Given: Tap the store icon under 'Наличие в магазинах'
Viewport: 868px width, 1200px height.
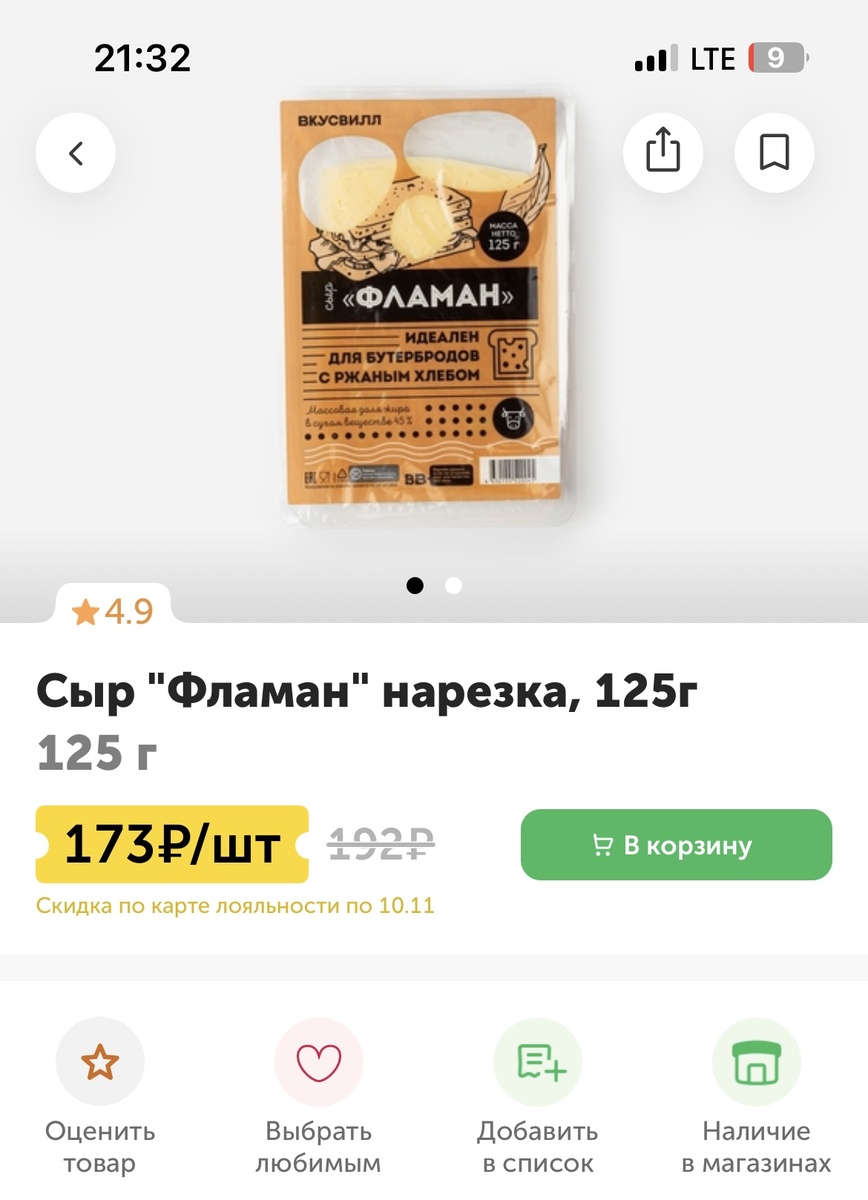Looking at the screenshot, I should [757, 1061].
